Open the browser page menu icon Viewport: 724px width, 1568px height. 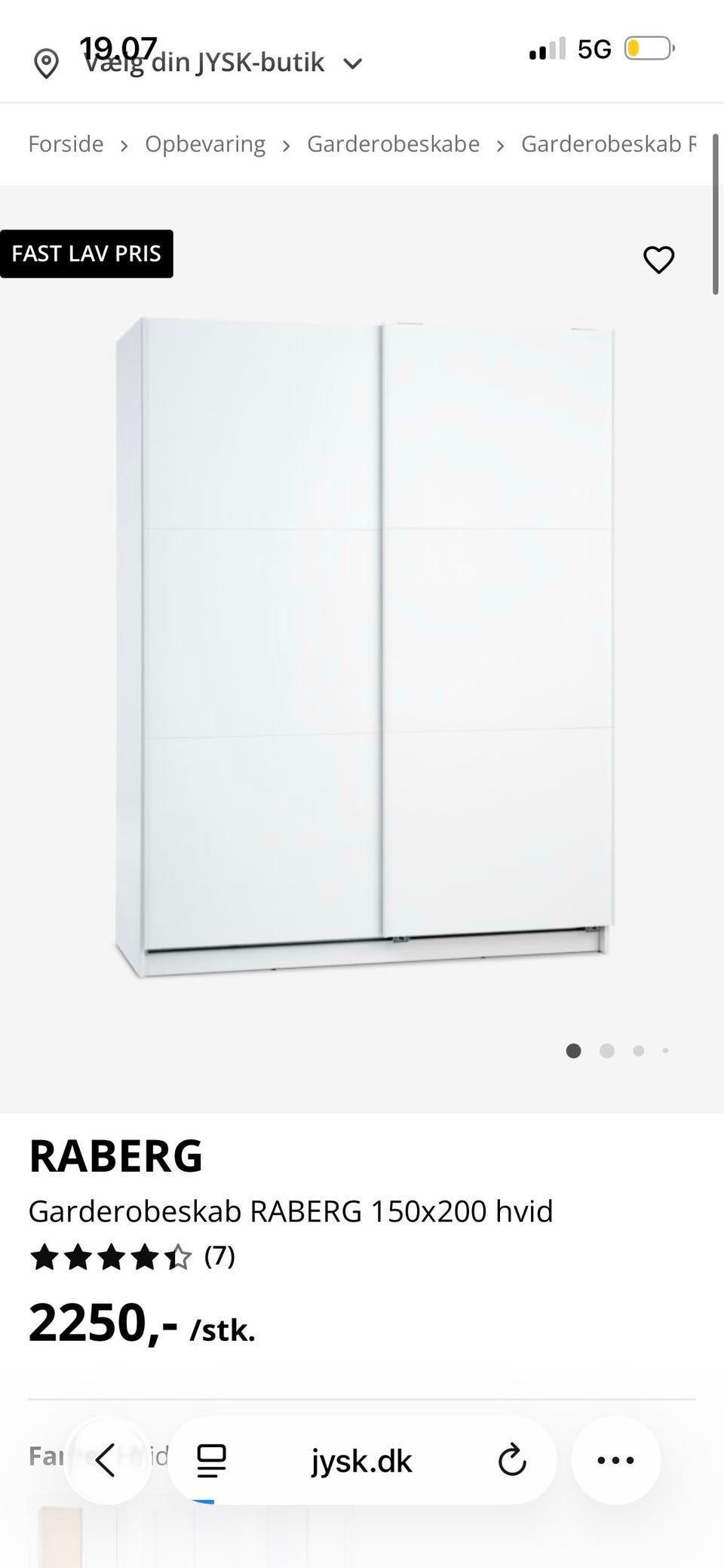(x=211, y=1461)
